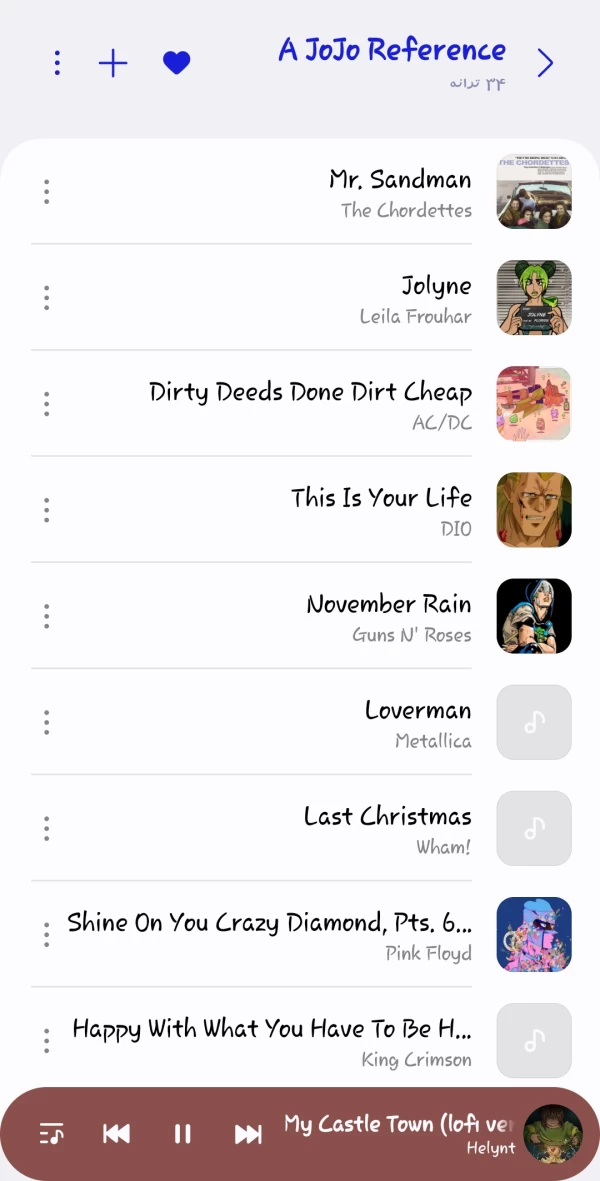Add songs with the plus icon
The width and height of the screenshot is (600, 1181).
113,63
